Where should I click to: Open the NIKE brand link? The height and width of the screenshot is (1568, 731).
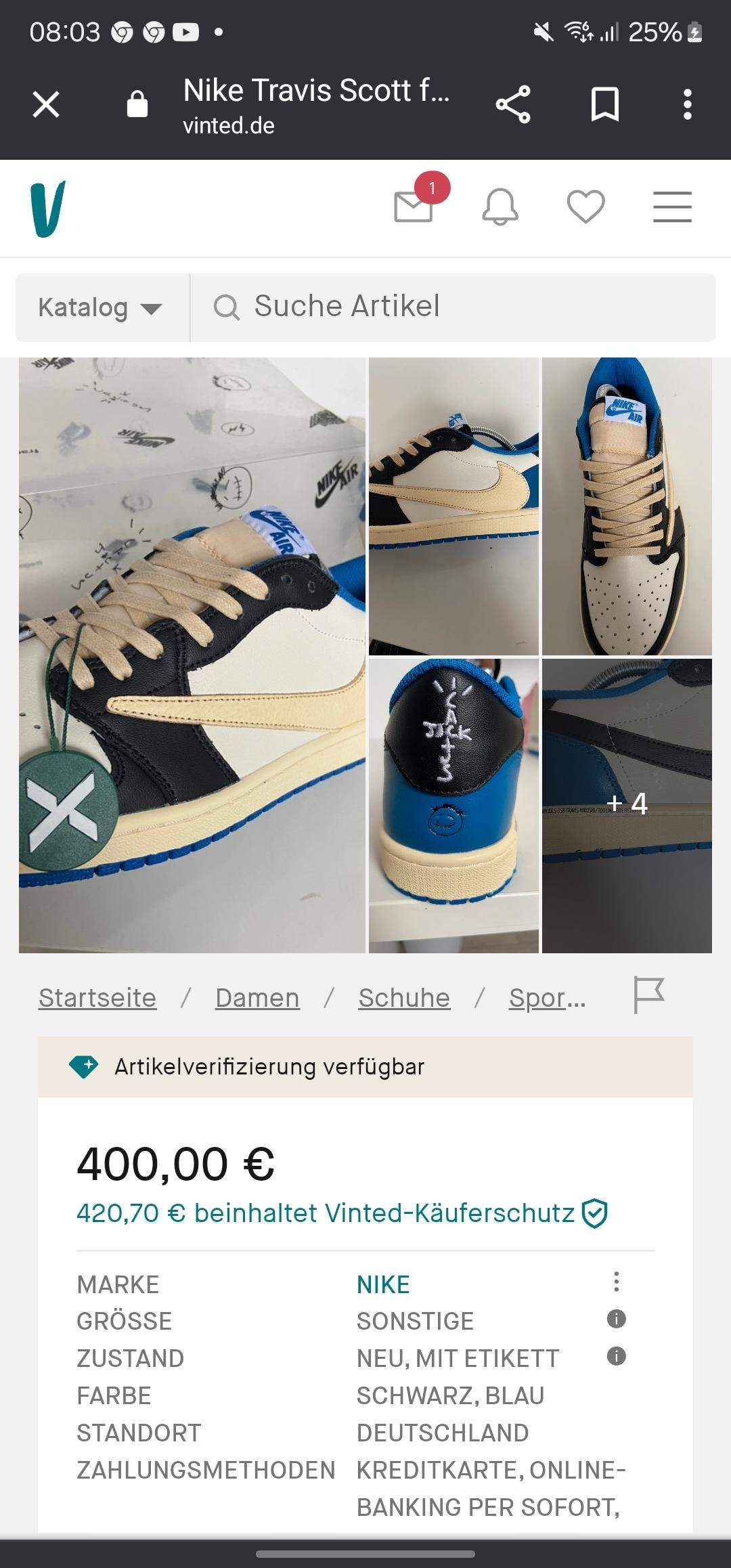[383, 1284]
